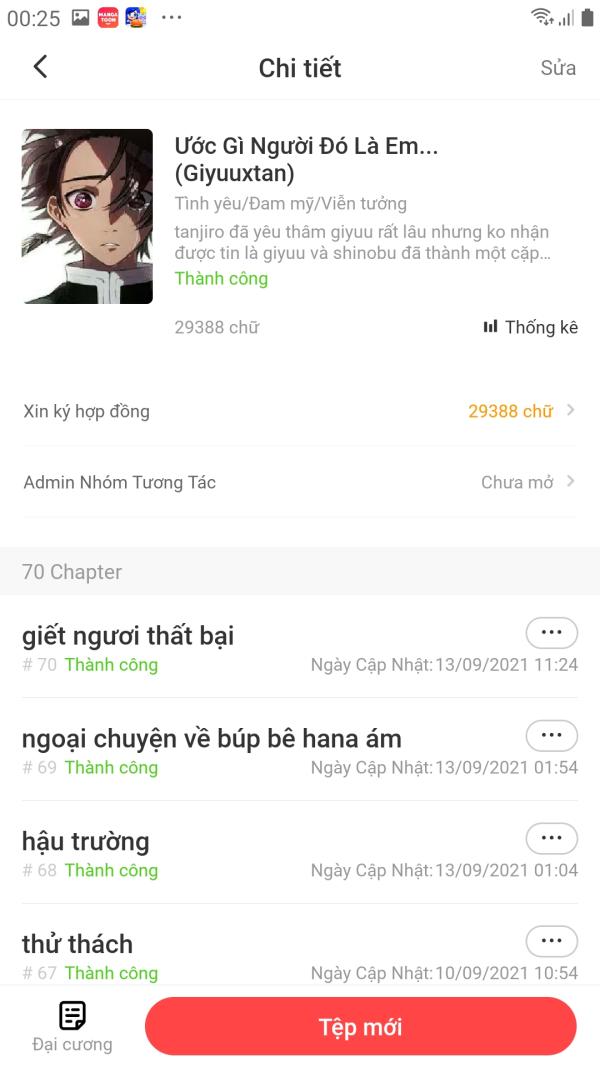This screenshot has width=600, height=1067.
Task: Tap Sửa to edit story details
Action: coord(558,67)
